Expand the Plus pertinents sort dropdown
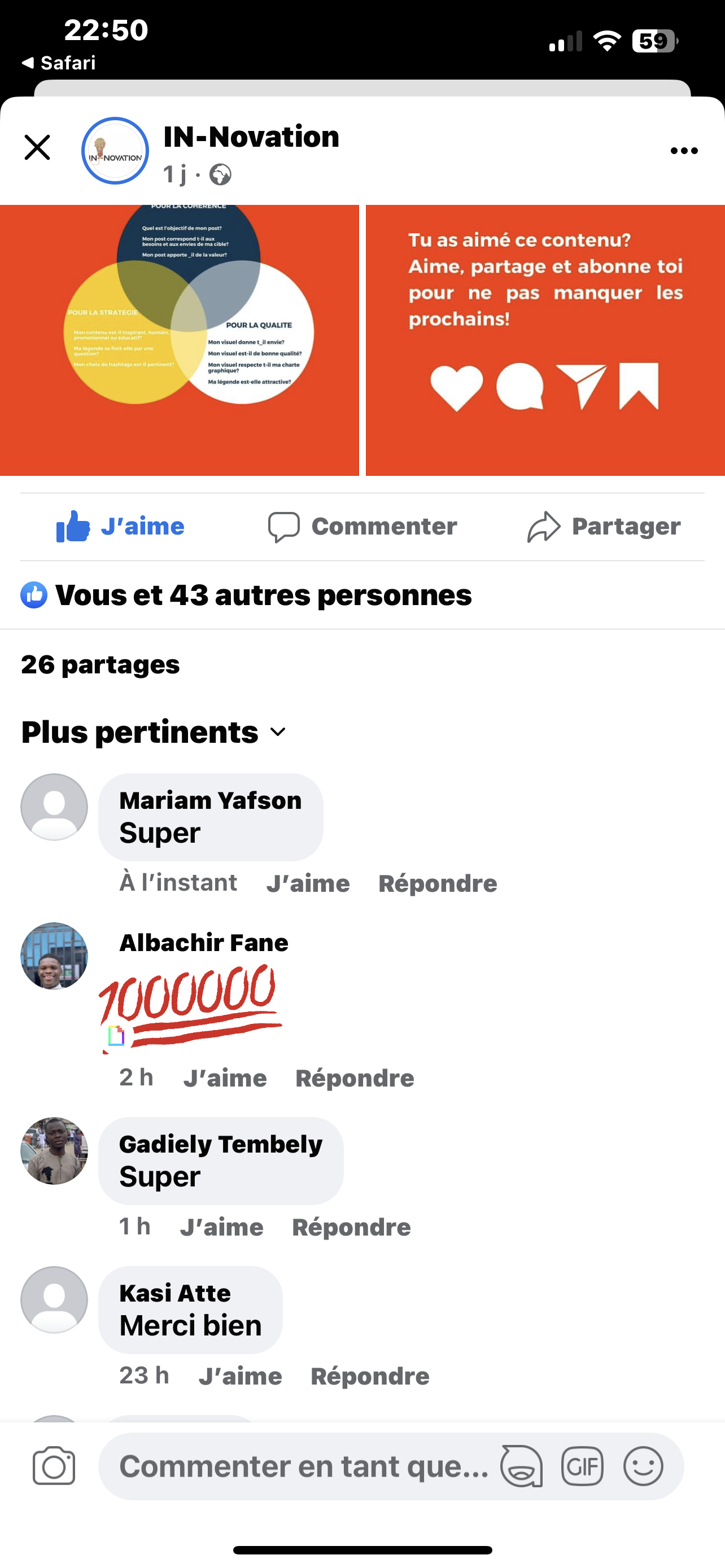 click(x=154, y=732)
